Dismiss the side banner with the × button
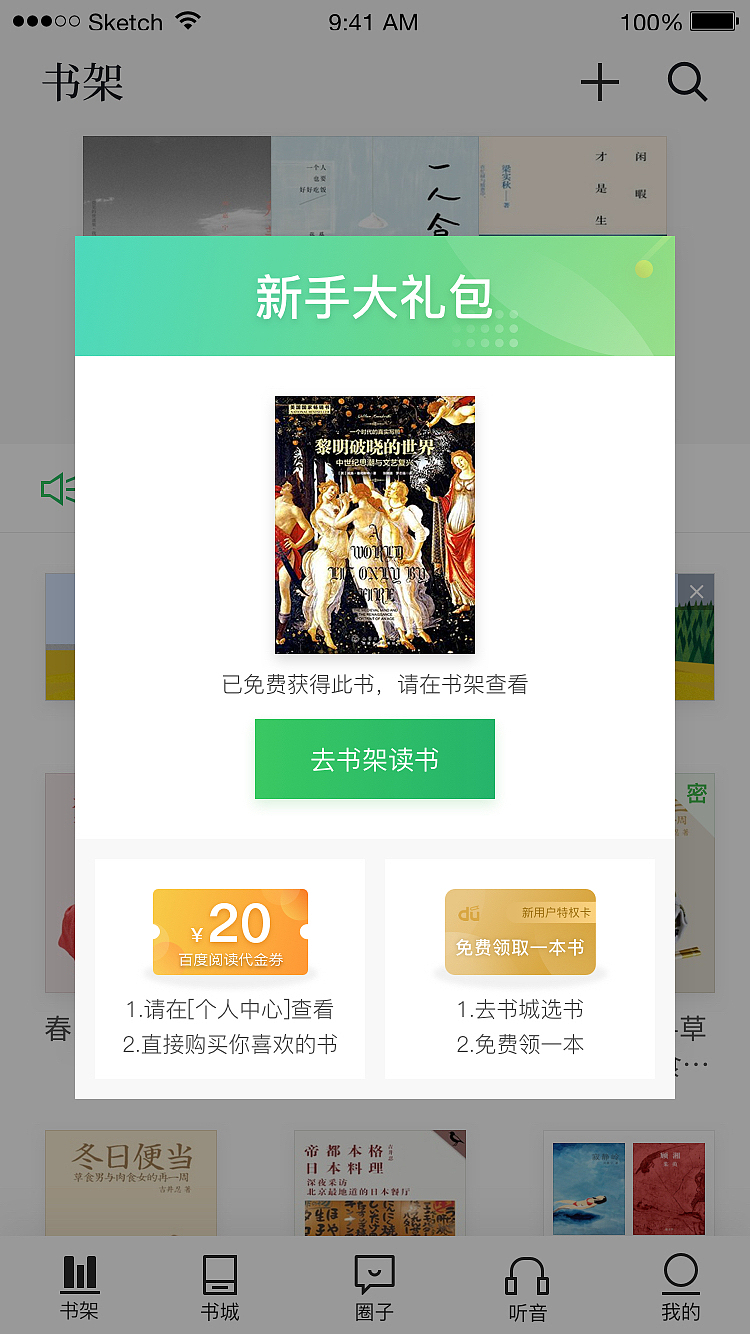The width and height of the screenshot is (750, 1334). pos(696,591)
